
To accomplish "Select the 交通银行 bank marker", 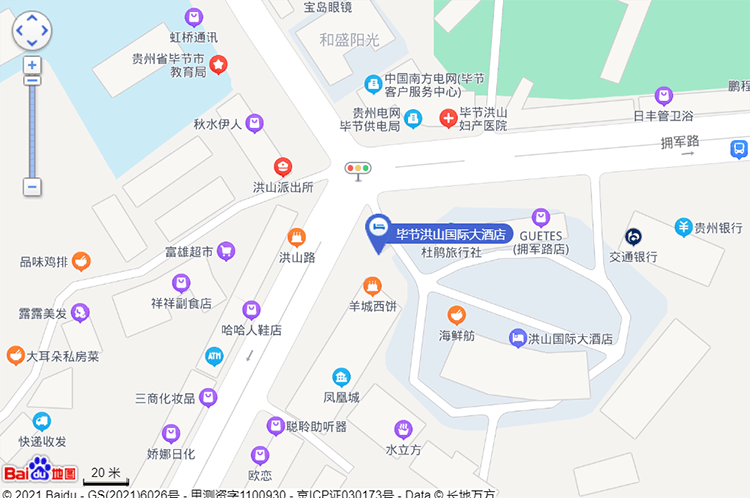I will [x=633, y=236].
